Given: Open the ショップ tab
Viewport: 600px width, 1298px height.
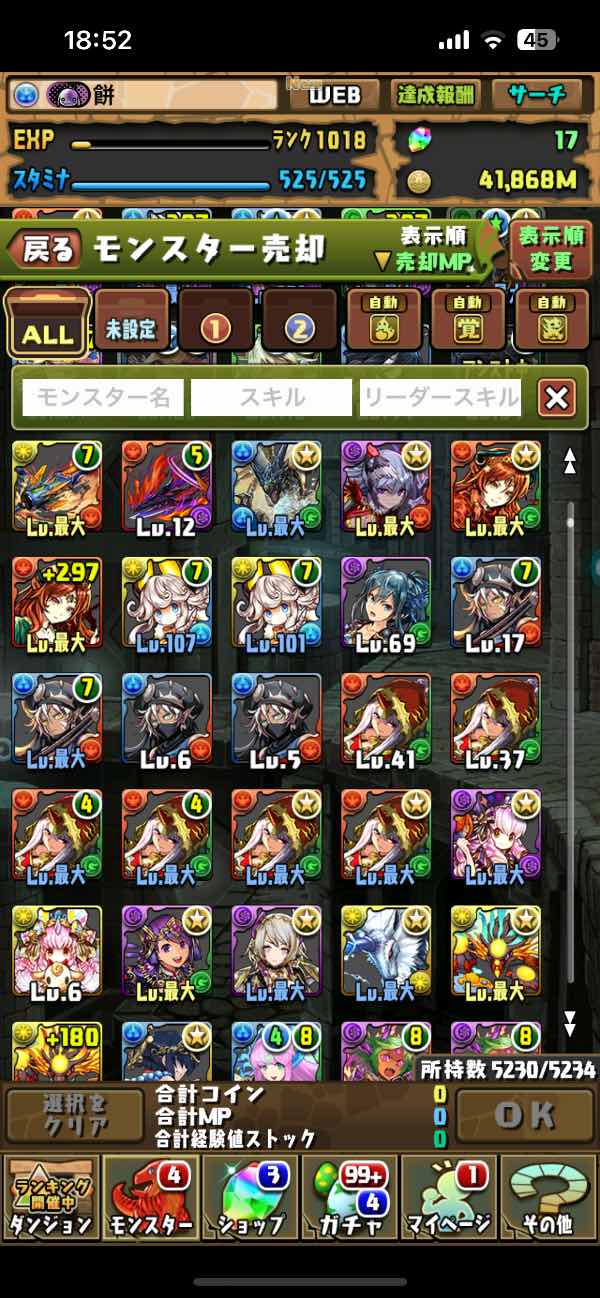Looking at the screenshot, I should (x=250, y=1197).
